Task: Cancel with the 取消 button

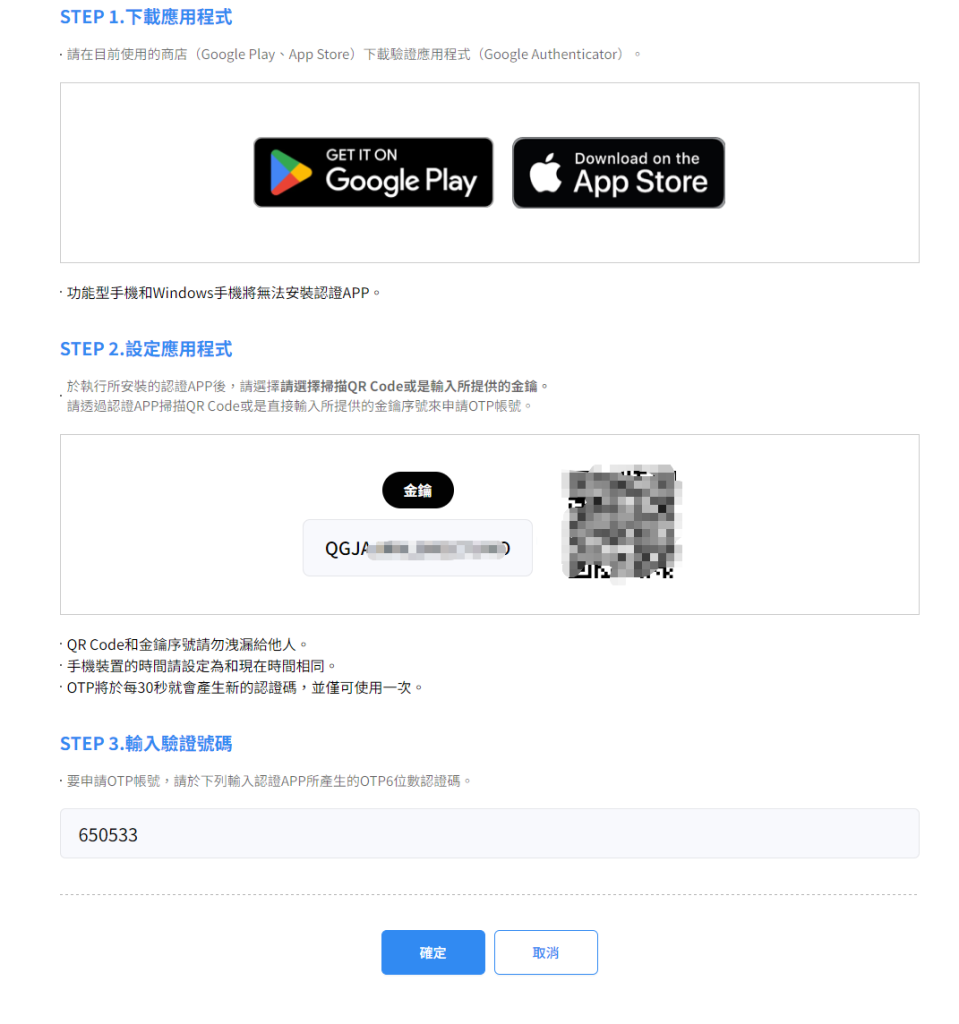Action: tap(546, 952)
